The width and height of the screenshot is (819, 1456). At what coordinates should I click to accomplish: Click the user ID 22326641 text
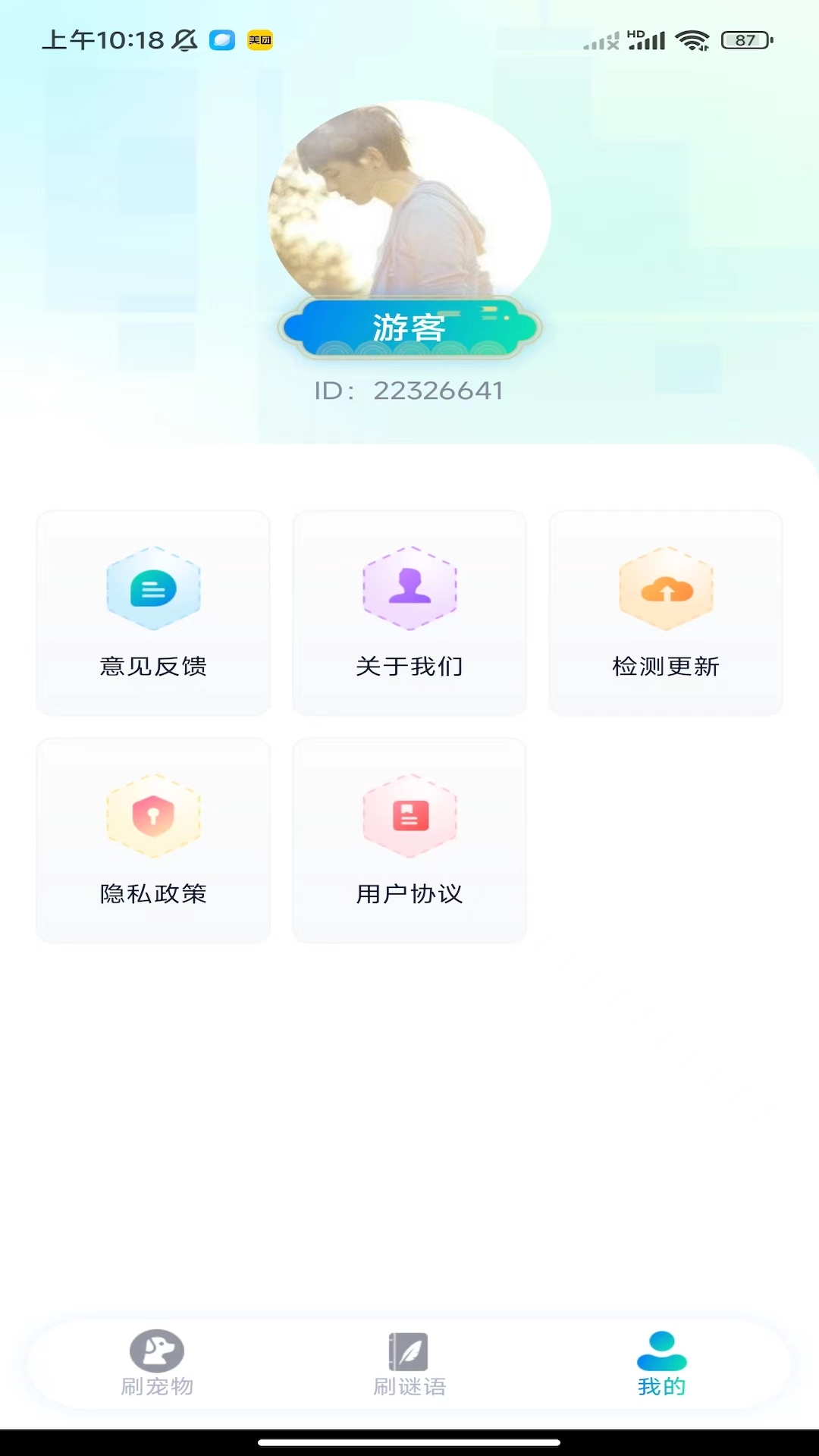click(x=409, y=390)
